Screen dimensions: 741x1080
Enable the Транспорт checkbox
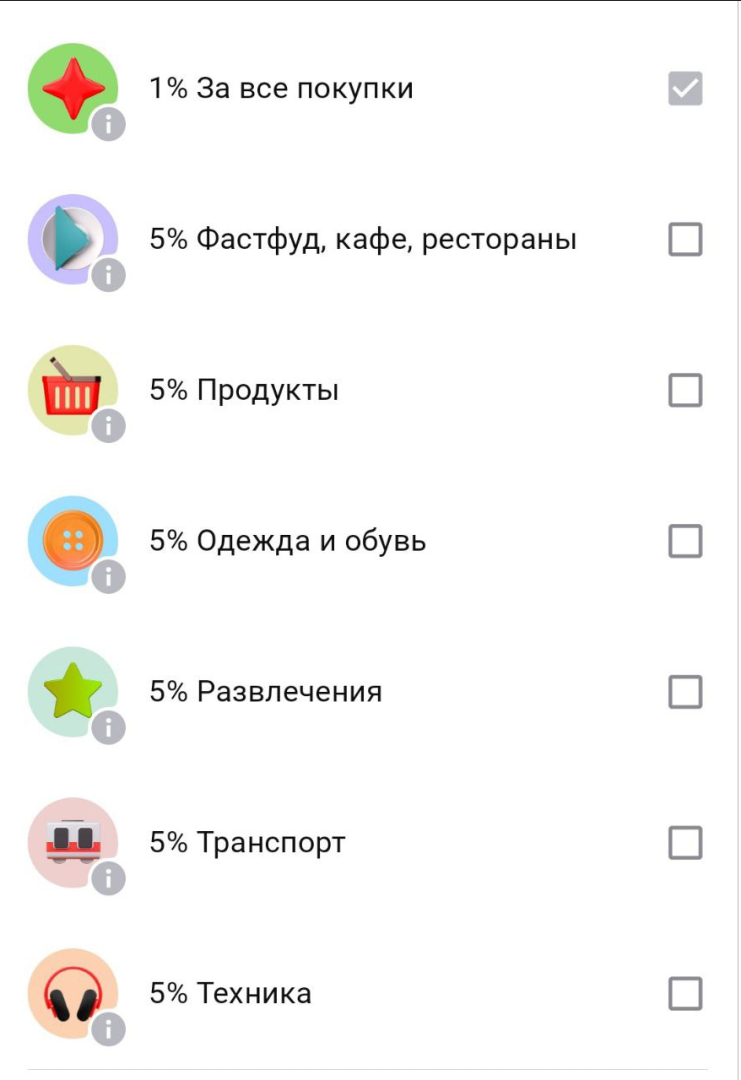pyautogui.click(x=683, y=842)
